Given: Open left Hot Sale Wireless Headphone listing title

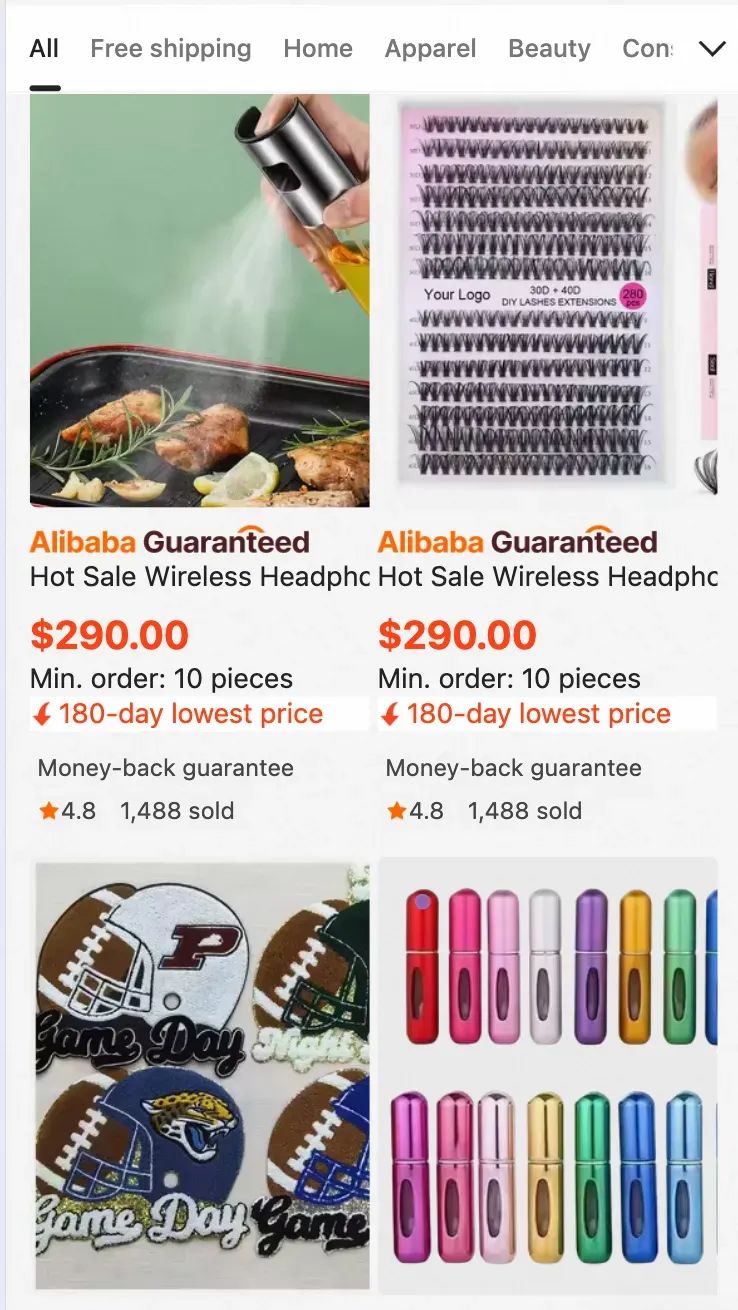Looking at the screenshot, I should tap(180, 577).
